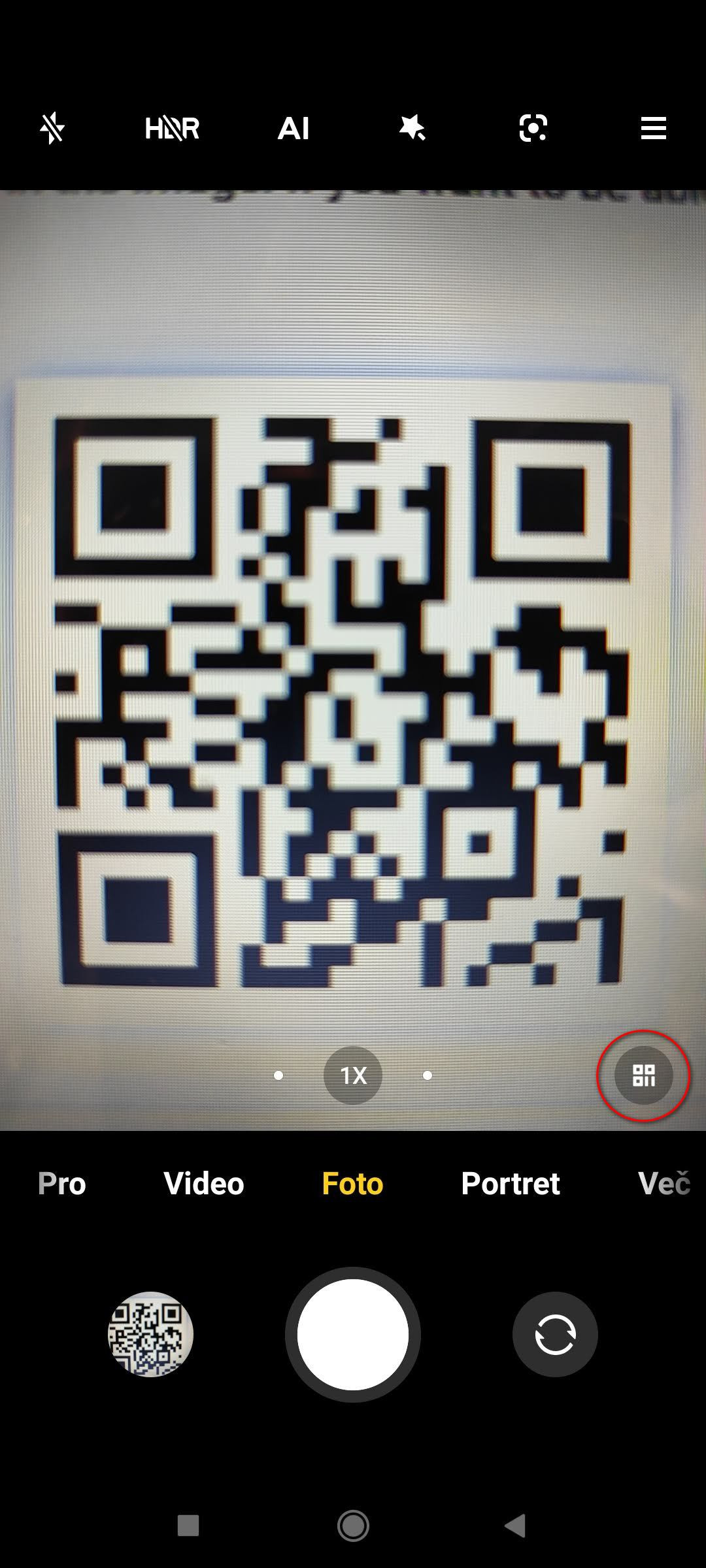Open the Google Lens icon
The image size is (706, 1568).
tap(533, 128)
